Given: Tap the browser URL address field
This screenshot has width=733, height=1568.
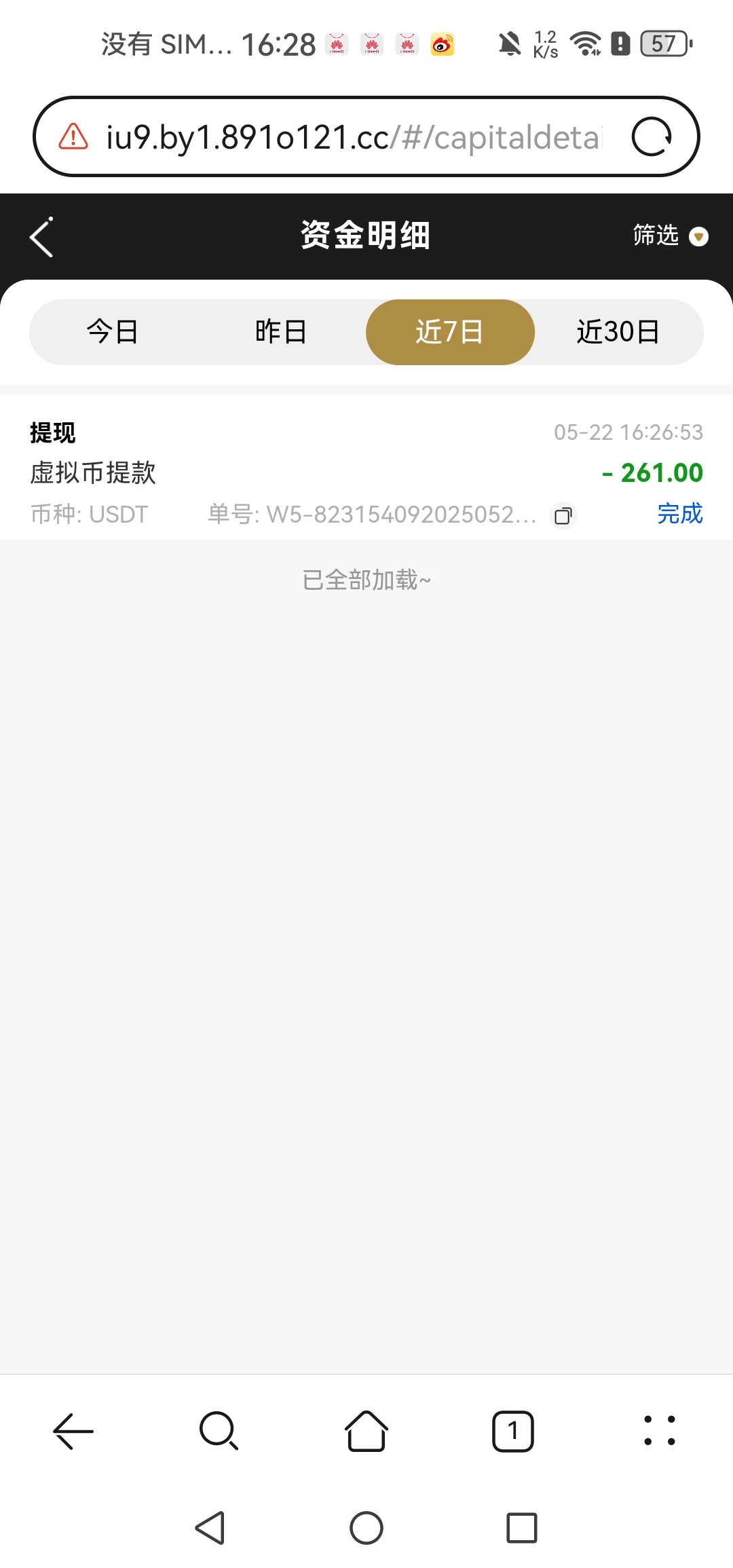Looking at the screenshot, I should (354, 136).
